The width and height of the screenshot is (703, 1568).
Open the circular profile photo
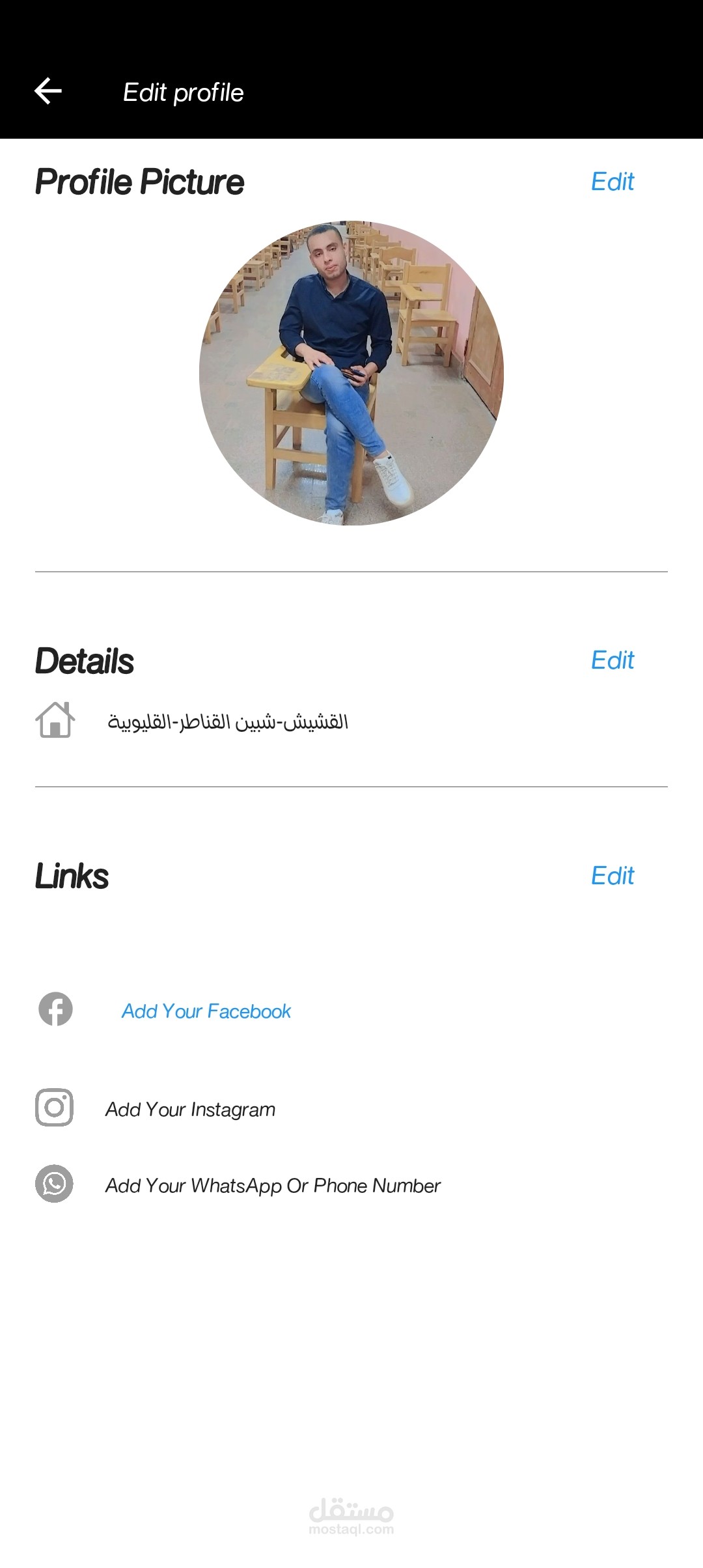[351, 373]
